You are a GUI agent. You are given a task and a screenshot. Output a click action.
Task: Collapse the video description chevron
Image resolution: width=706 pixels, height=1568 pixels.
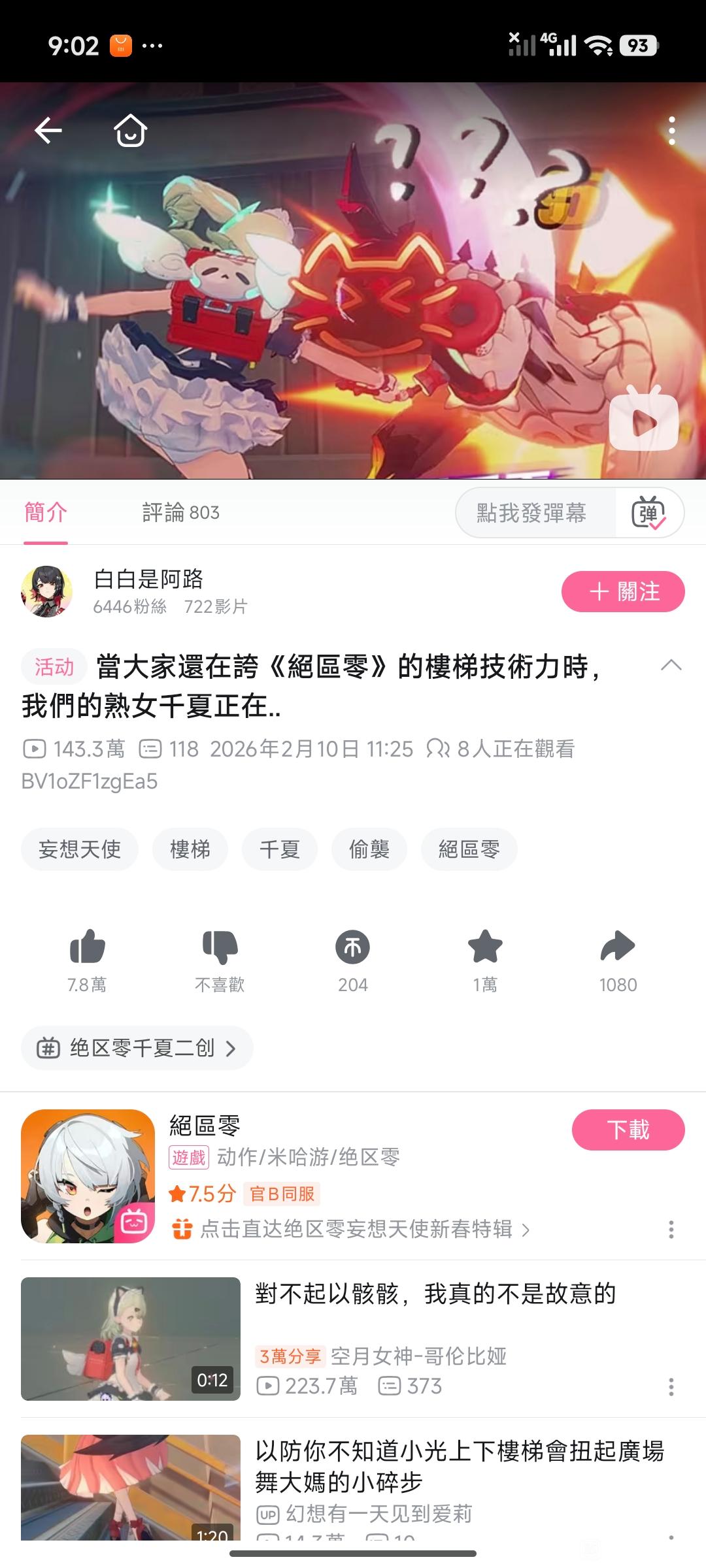[671, 666]
